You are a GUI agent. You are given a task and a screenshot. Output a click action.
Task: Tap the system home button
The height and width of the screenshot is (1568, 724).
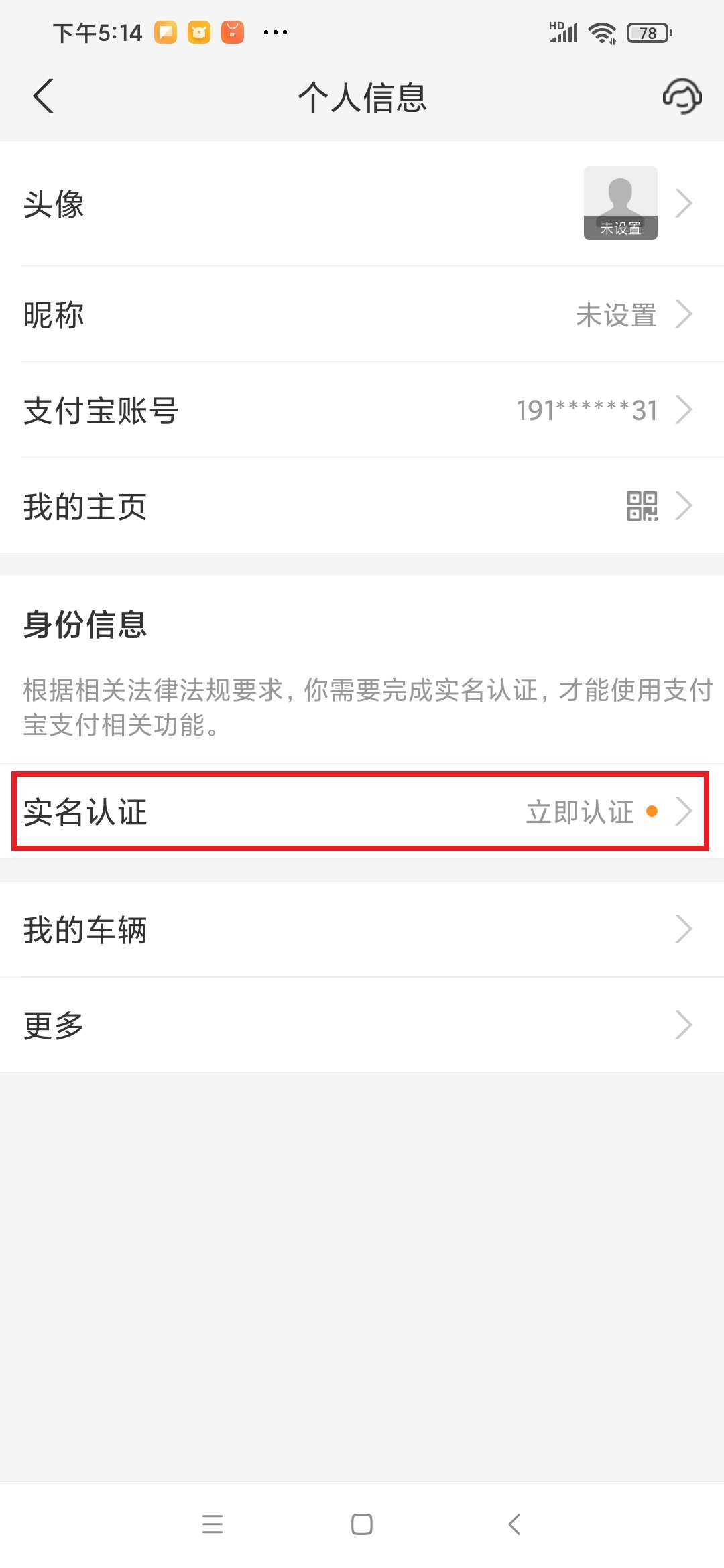pos(362,1524)
